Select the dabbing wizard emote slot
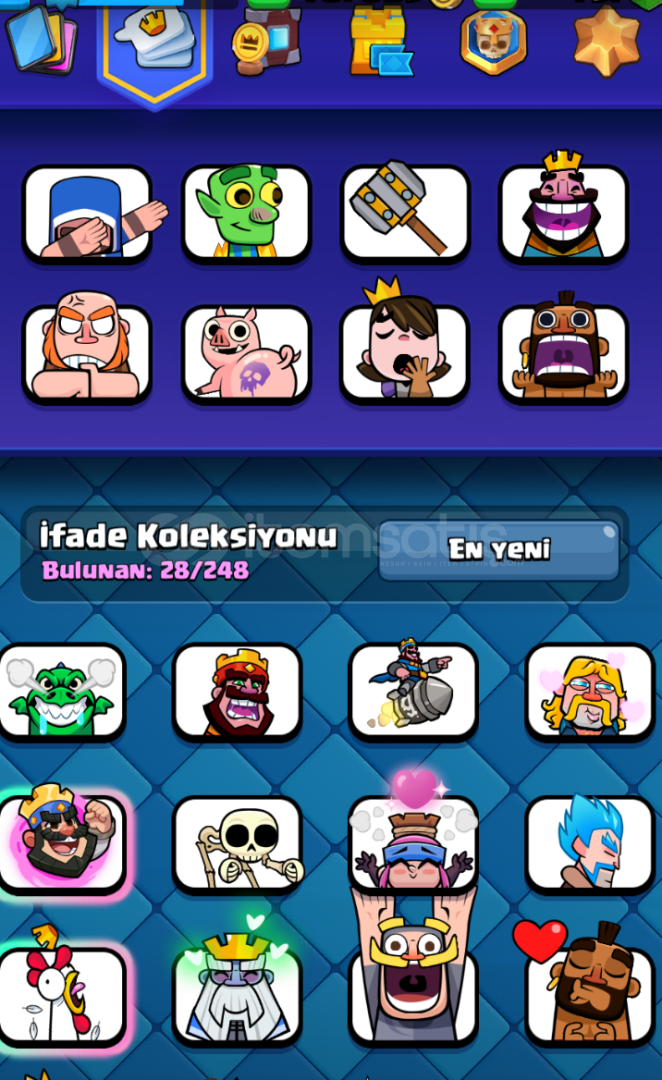The height and width of the screenshot is (1080, 662). click(87, 214)
